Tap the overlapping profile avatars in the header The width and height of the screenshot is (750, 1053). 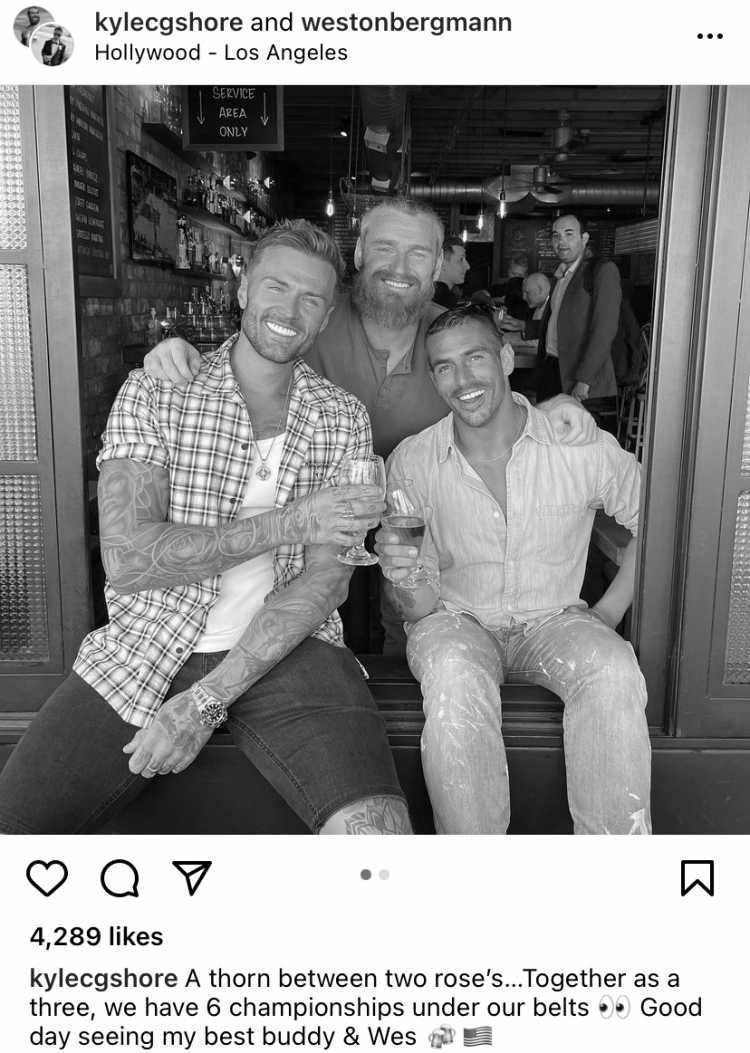tap(43, 36)
